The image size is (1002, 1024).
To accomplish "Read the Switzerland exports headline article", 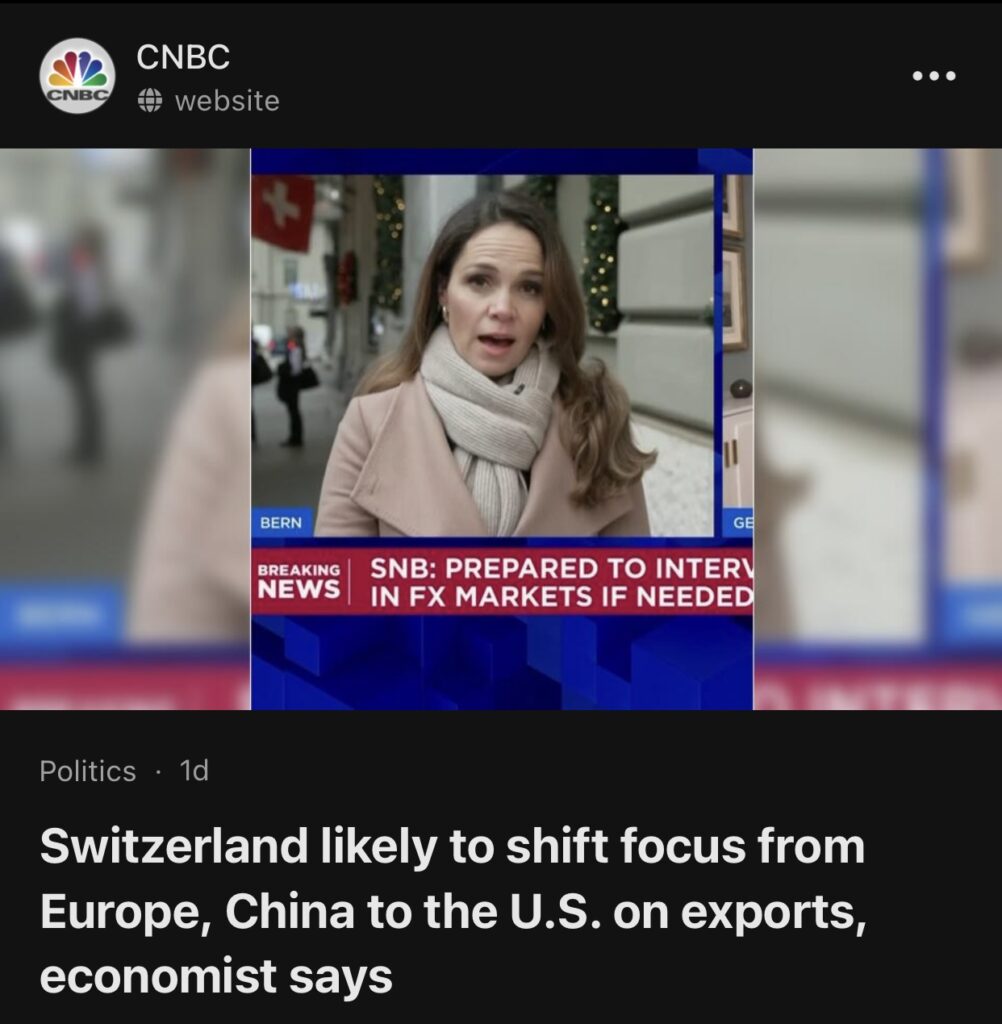I will click(452, 911).
